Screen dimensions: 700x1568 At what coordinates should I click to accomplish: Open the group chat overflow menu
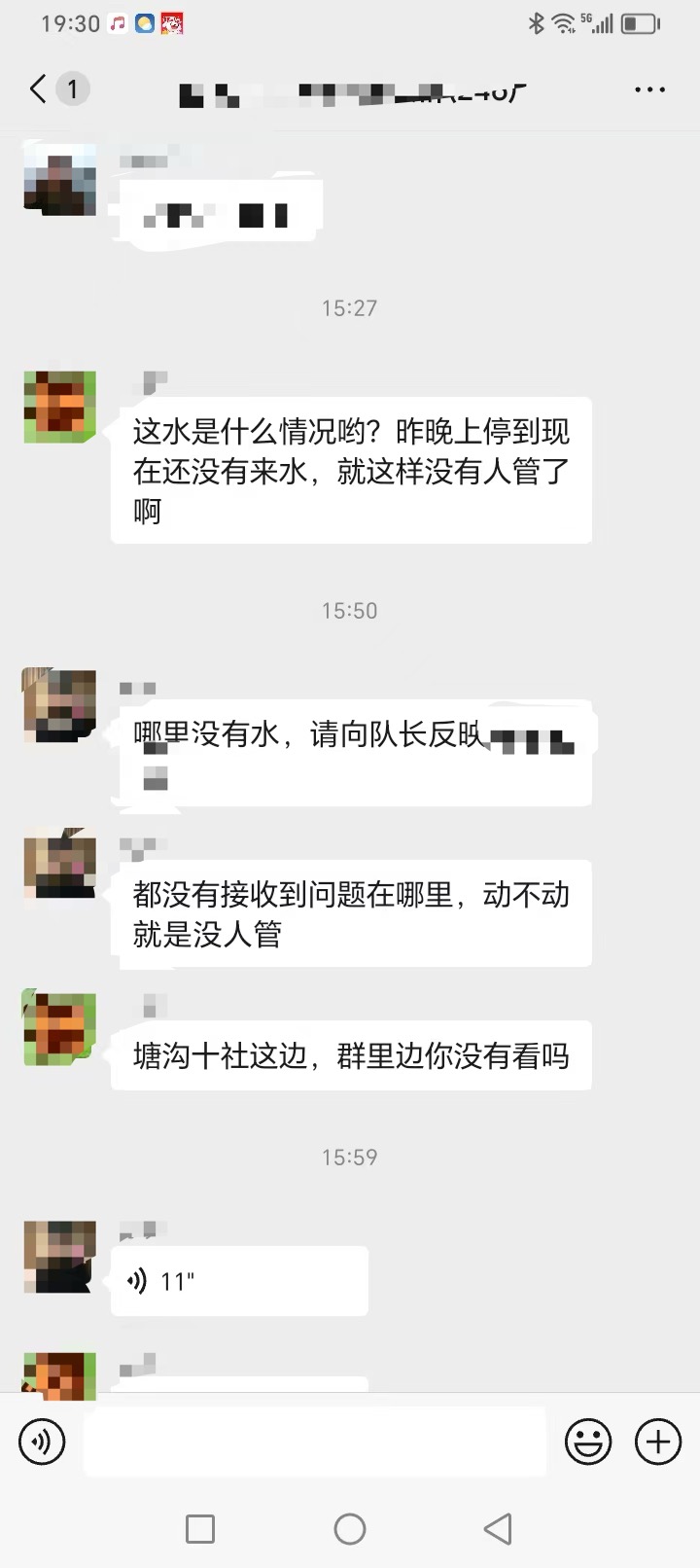tap(649, 89)
